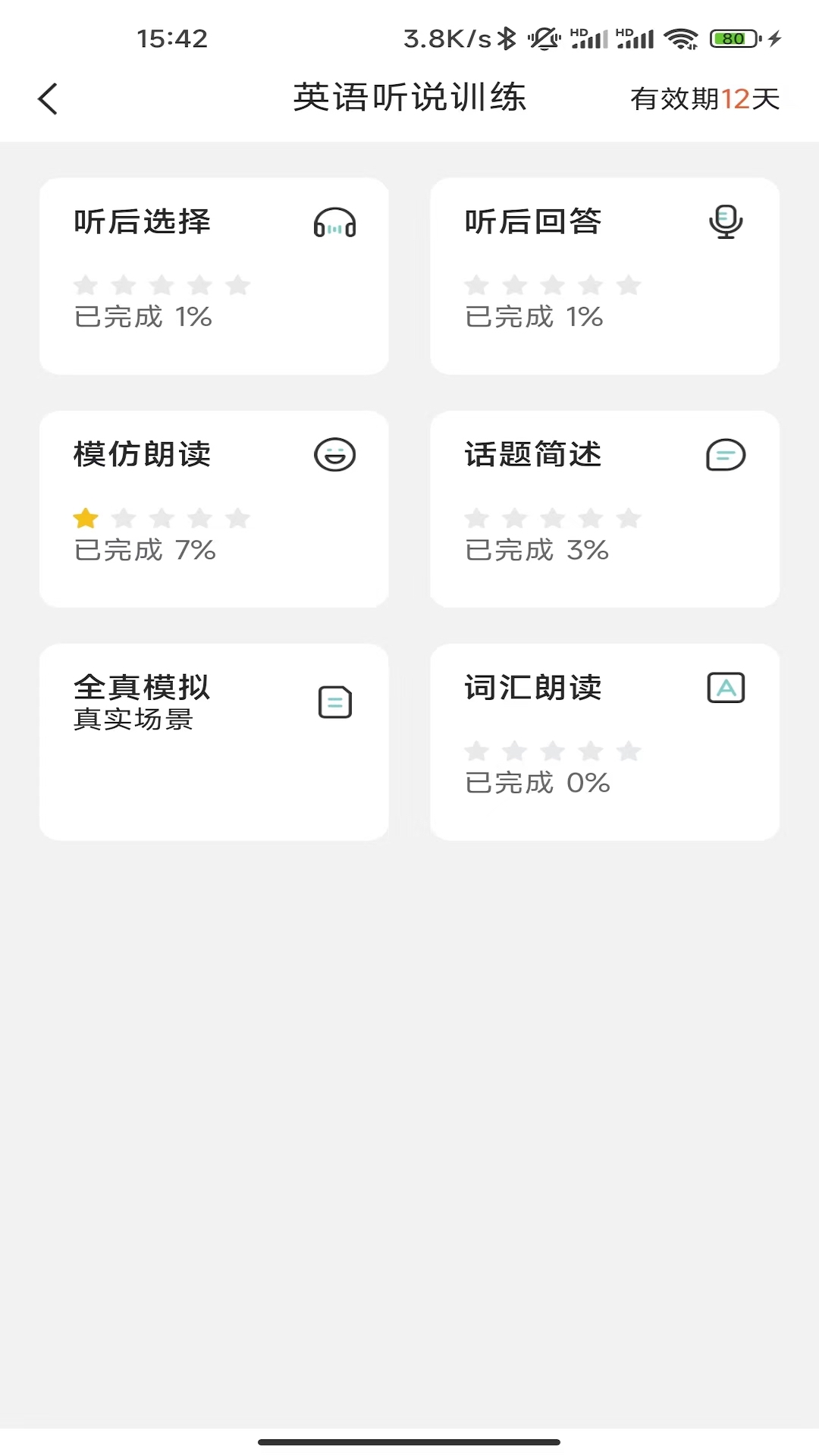The width and height of the screenshot is (819, 1456).
Task: Go back using the top-left arrow
Action: coord(48,99)
